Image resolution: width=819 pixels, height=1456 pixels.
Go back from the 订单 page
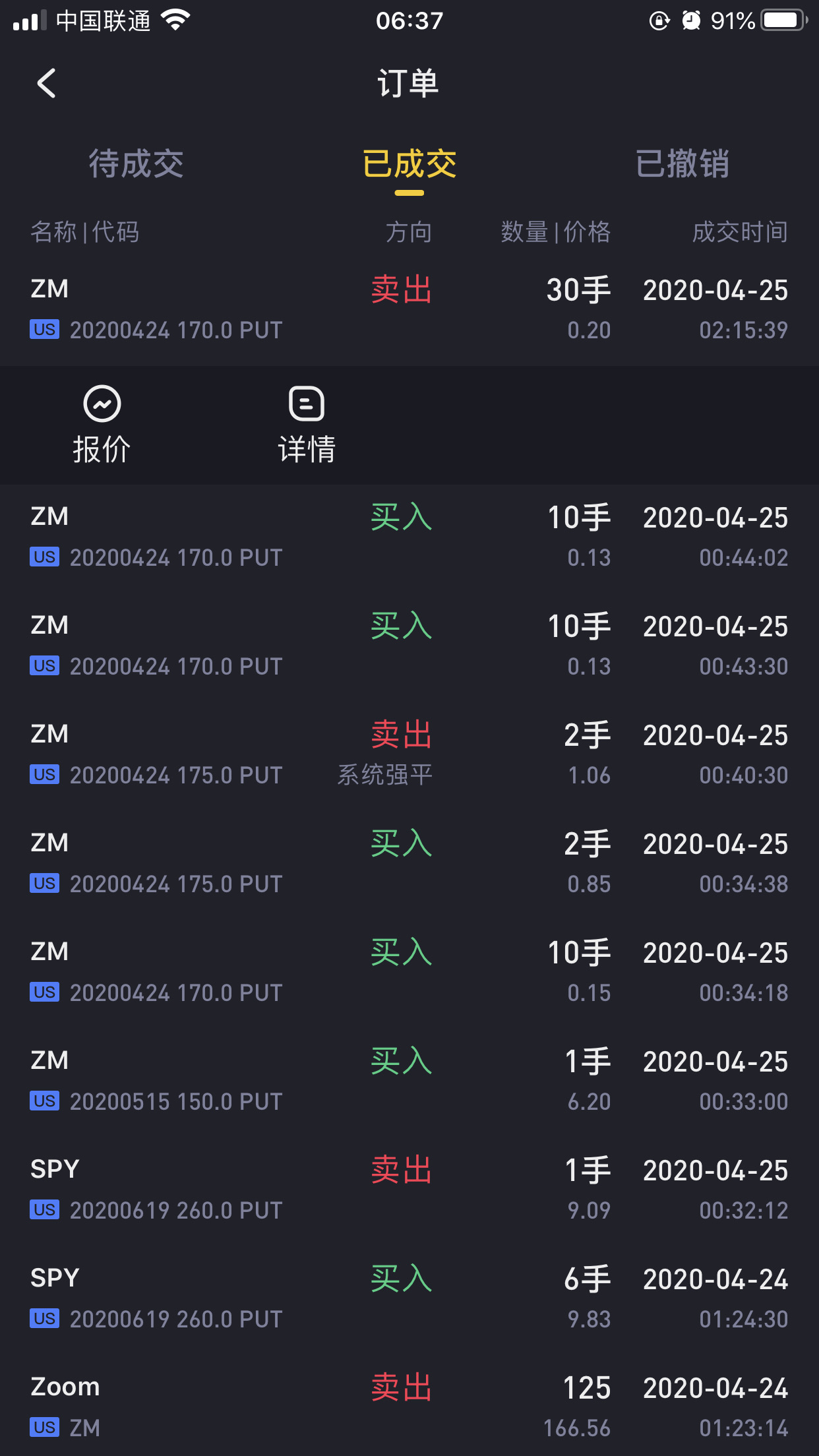[46, 84]
